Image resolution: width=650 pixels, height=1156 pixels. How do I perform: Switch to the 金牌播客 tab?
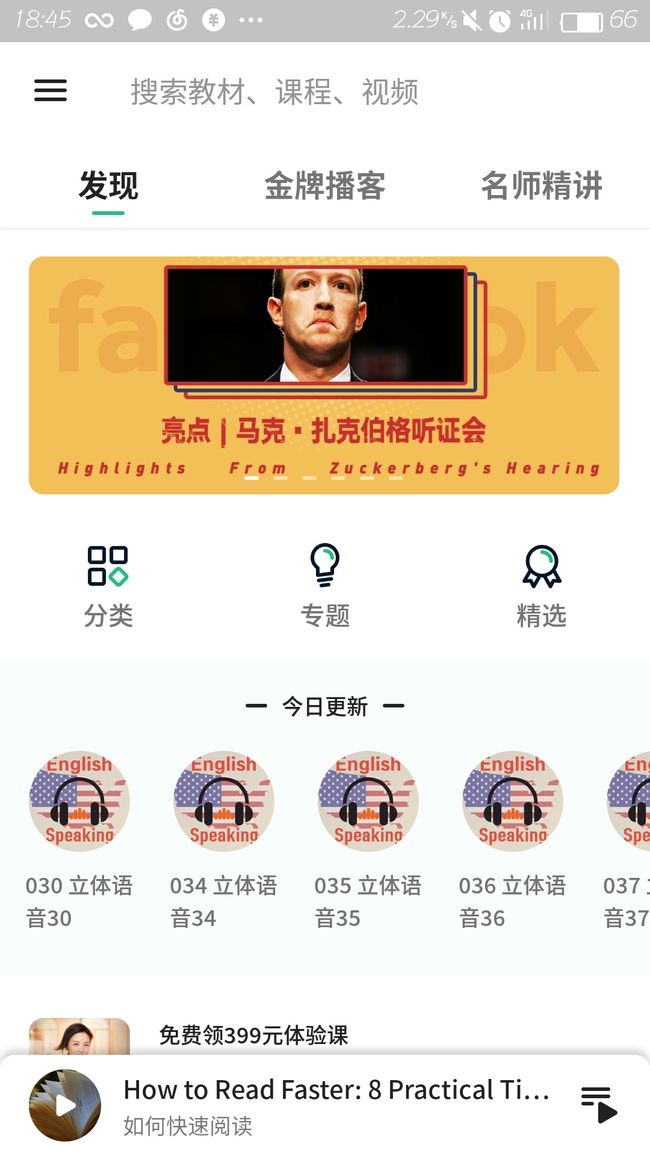[x=325, y=186]
